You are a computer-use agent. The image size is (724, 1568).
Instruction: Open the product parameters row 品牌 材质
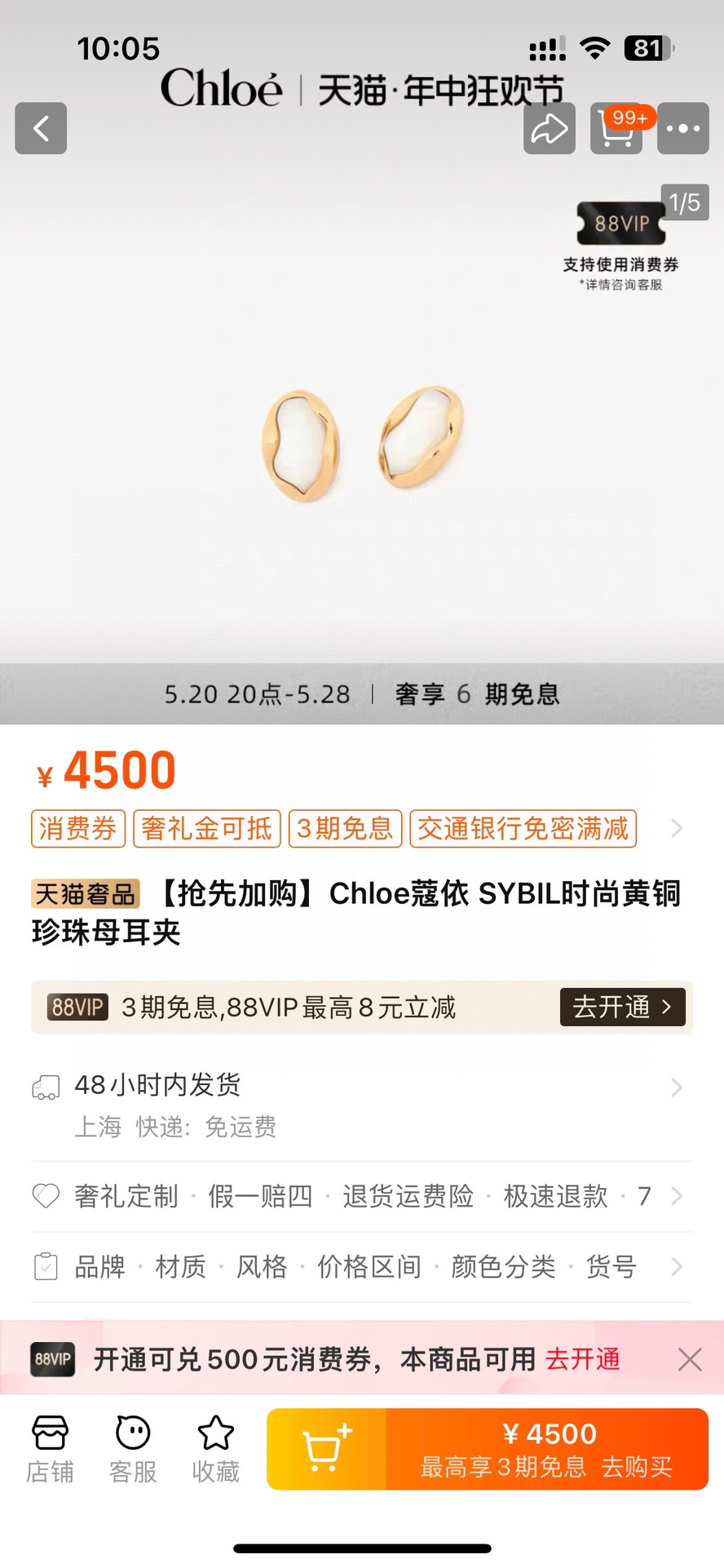362,1267
